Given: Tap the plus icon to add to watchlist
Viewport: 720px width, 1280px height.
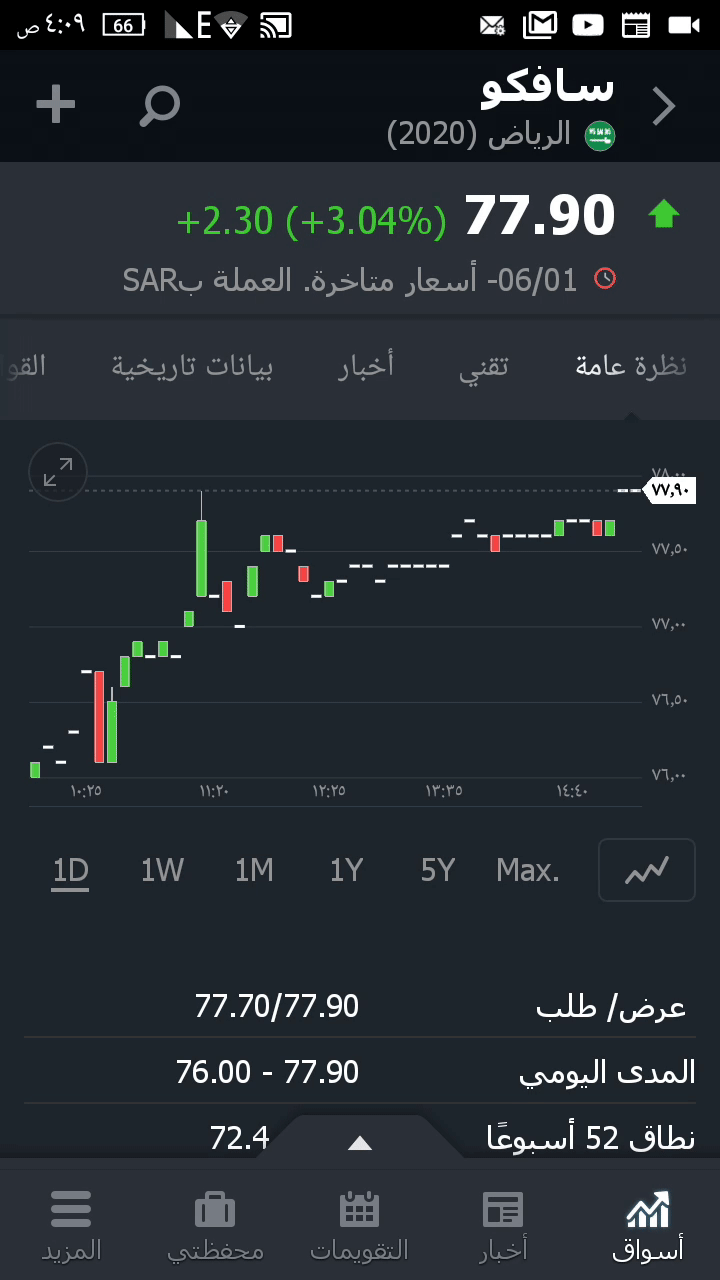Looking at the screenshot, I should (x=56, y=105).
